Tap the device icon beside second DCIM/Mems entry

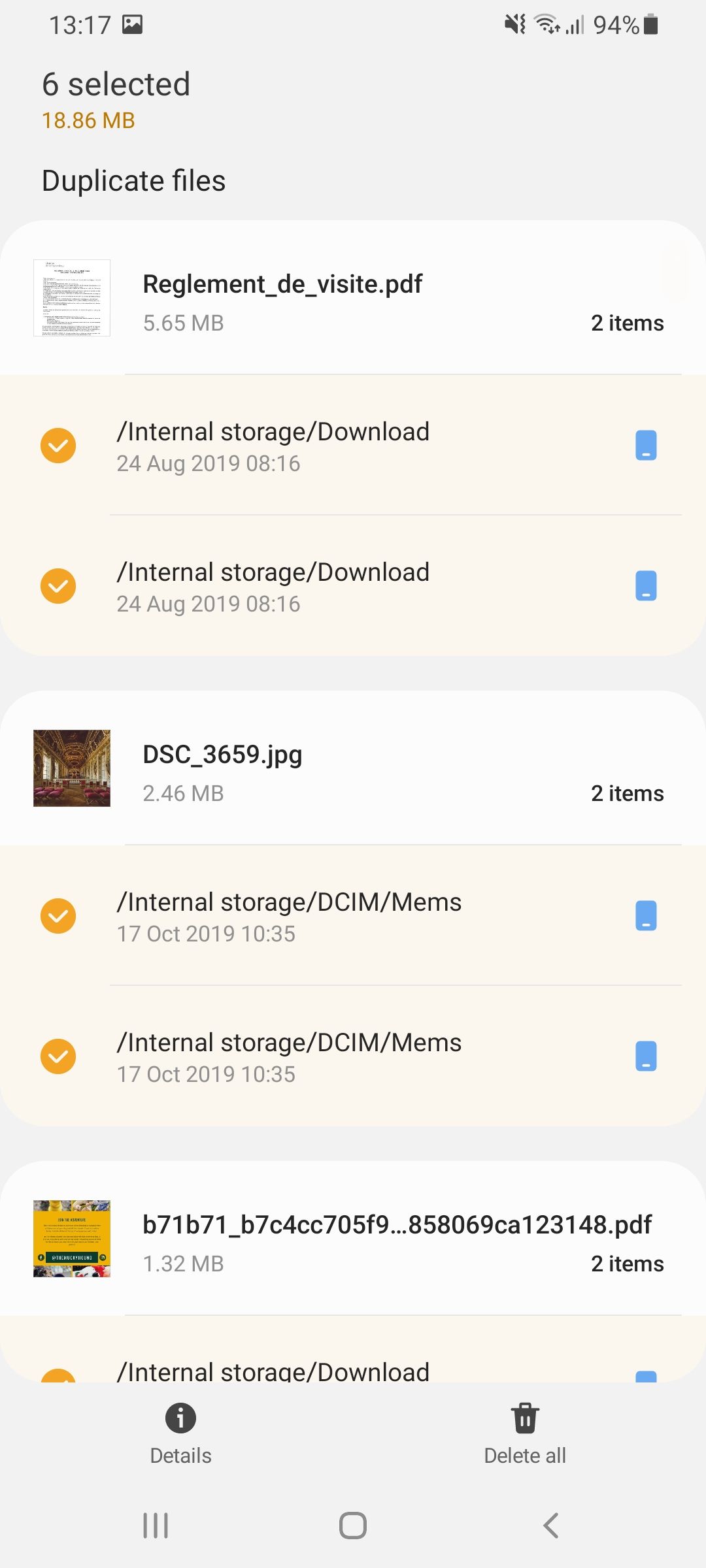pyautogui.click(x=646, y=1056)
